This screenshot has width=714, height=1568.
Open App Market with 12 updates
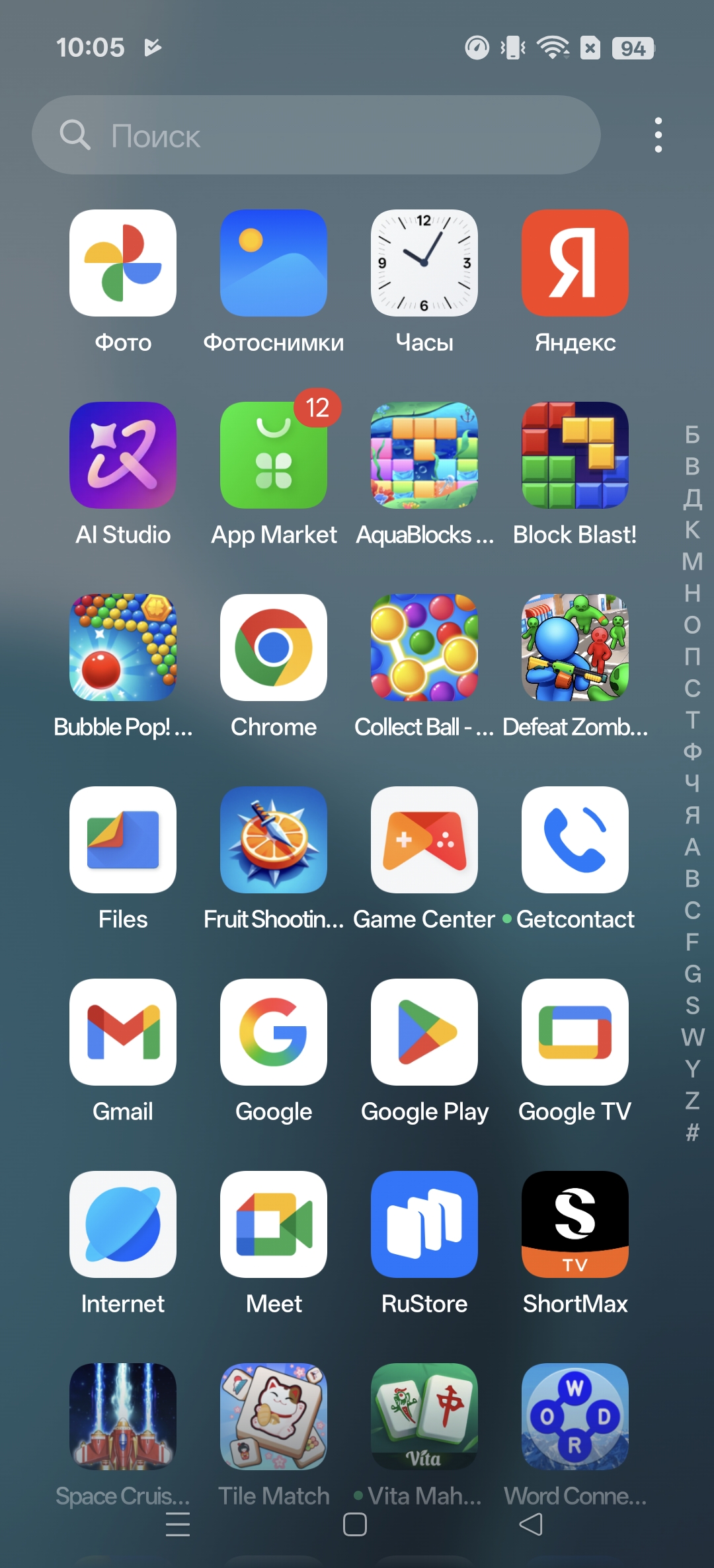click(x=274, y=455)
